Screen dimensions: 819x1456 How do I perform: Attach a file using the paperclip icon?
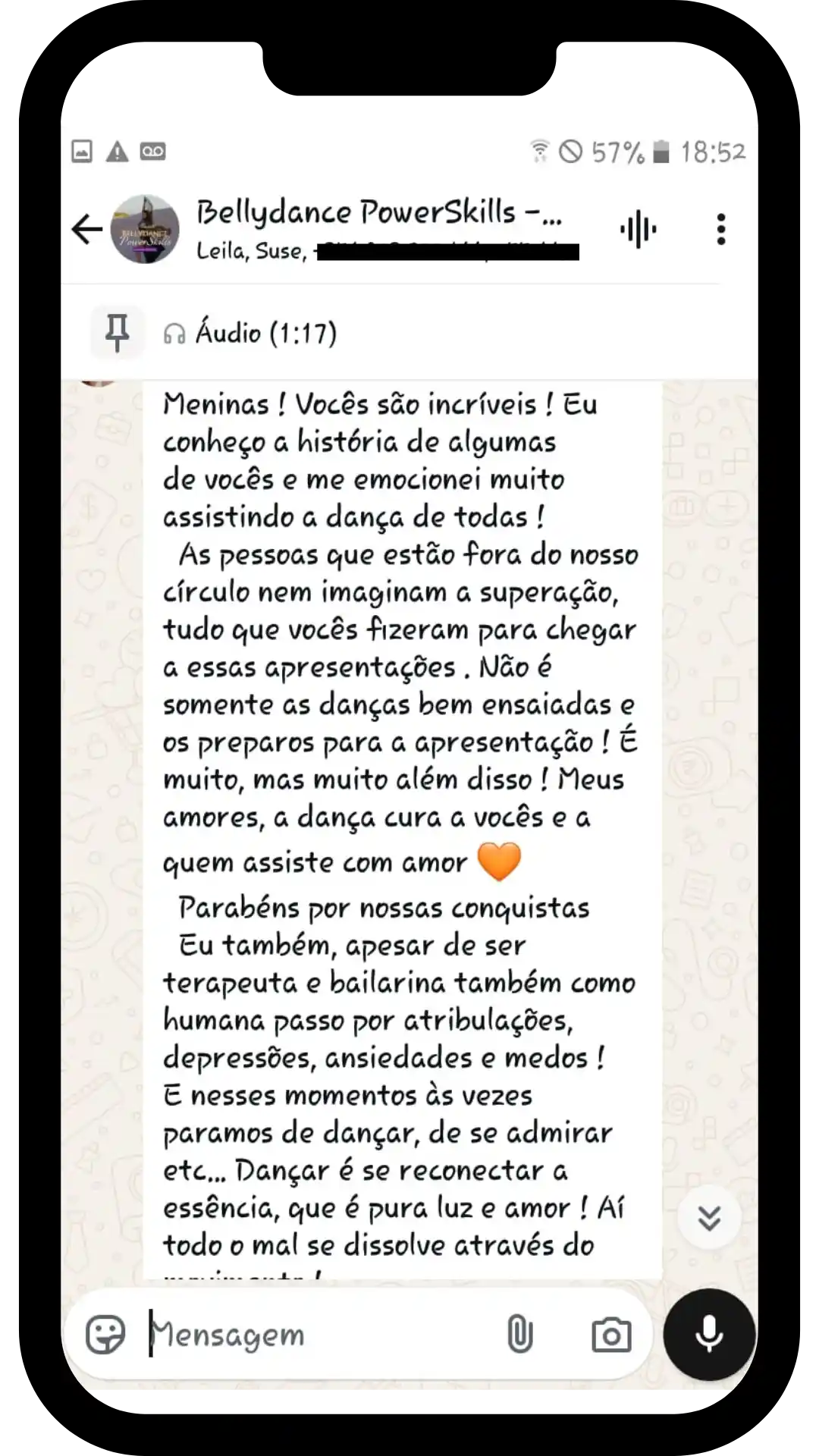[x=520, y=1335]
